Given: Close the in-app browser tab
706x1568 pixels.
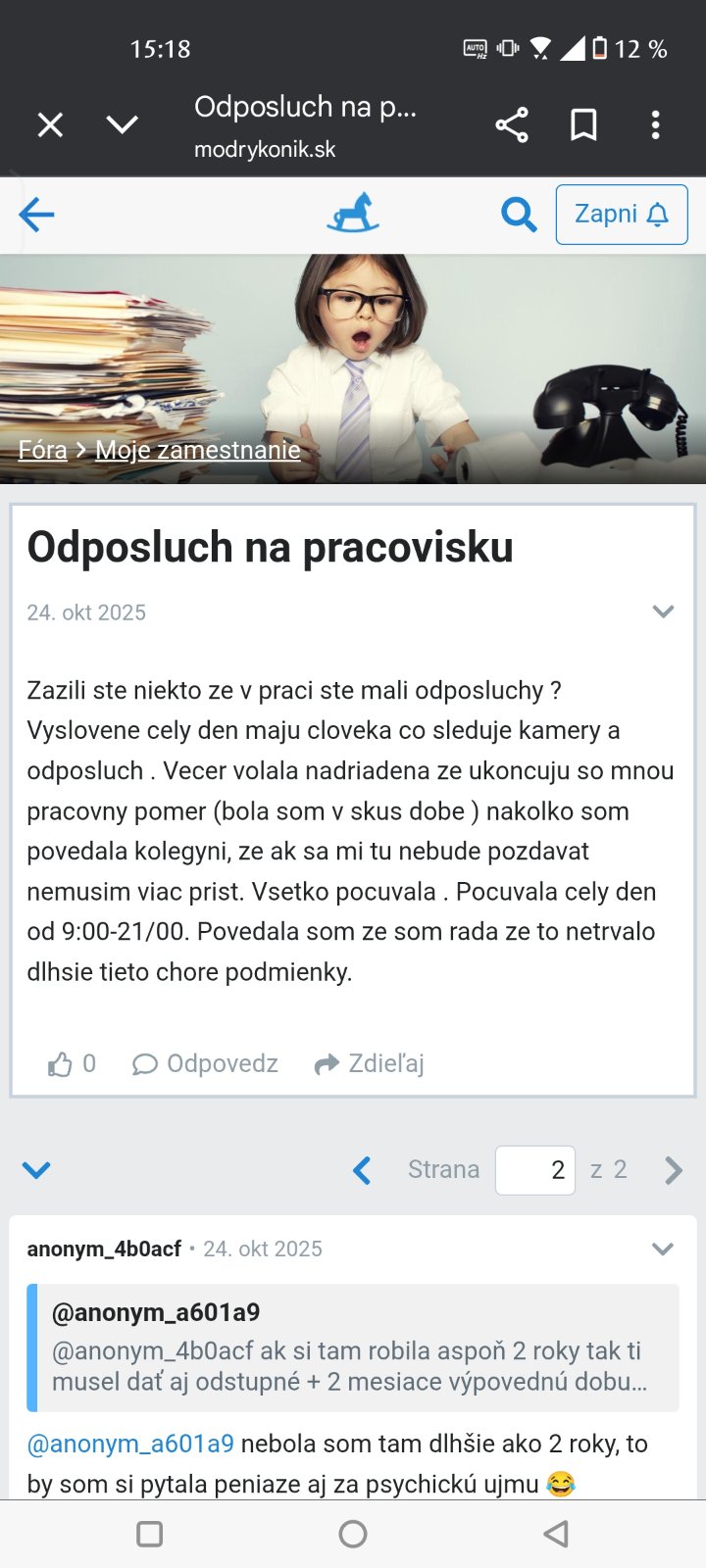Looking at the screenshot, I should point(50,125).
